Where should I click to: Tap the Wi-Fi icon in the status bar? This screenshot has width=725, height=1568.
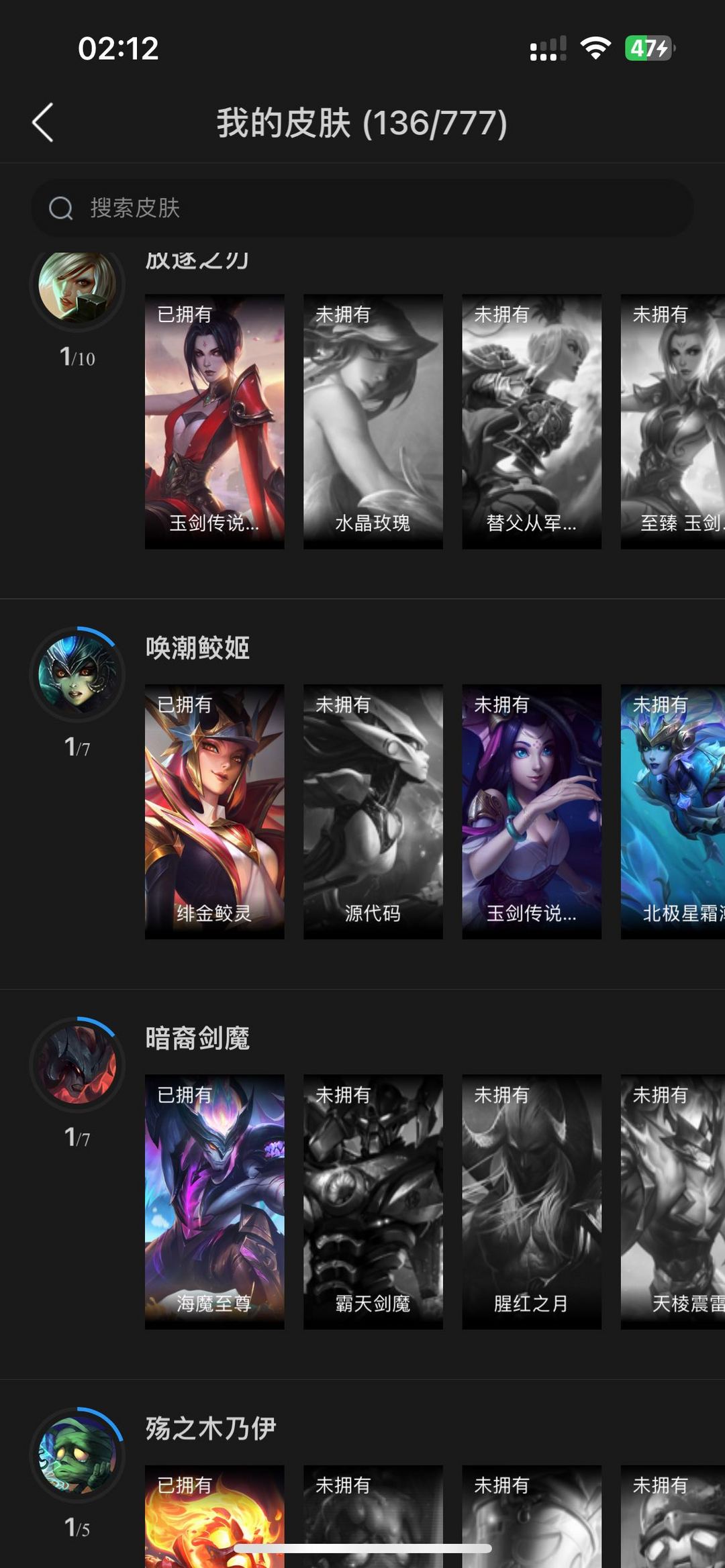click(x=593, y=48)
